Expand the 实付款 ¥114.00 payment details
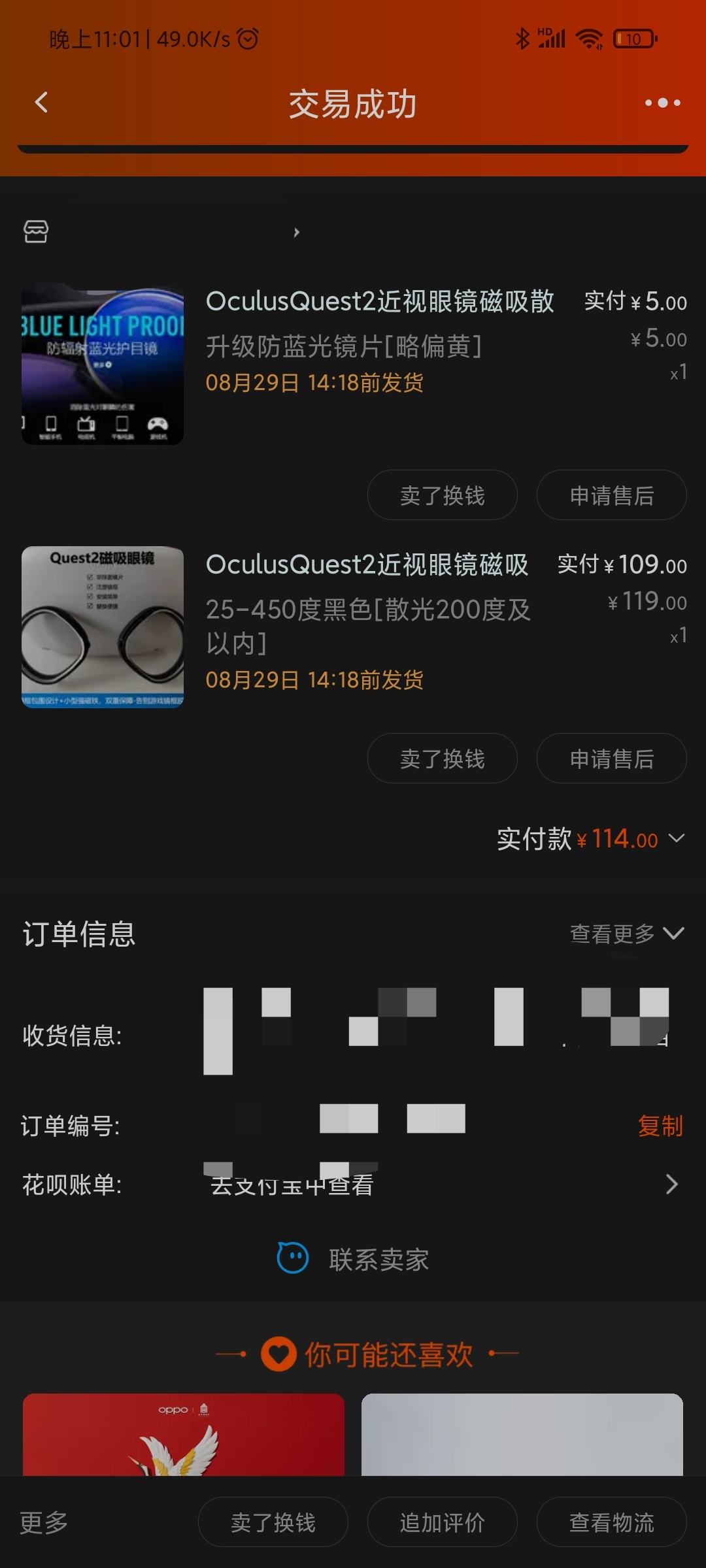Viewport: 706px width, 1568px height. [x=677, y=838]
